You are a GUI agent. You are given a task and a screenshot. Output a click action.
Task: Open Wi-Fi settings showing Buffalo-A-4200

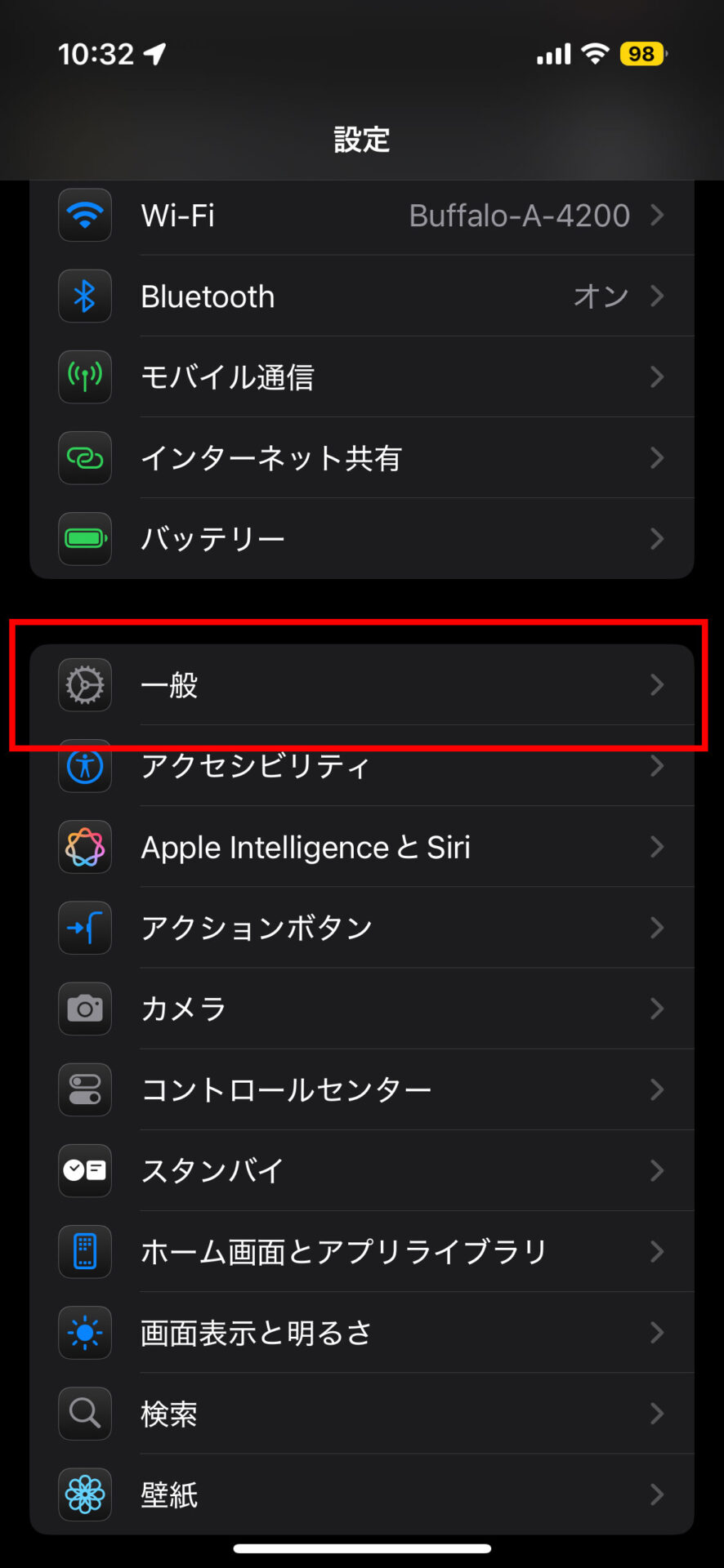tap(361, 216)
